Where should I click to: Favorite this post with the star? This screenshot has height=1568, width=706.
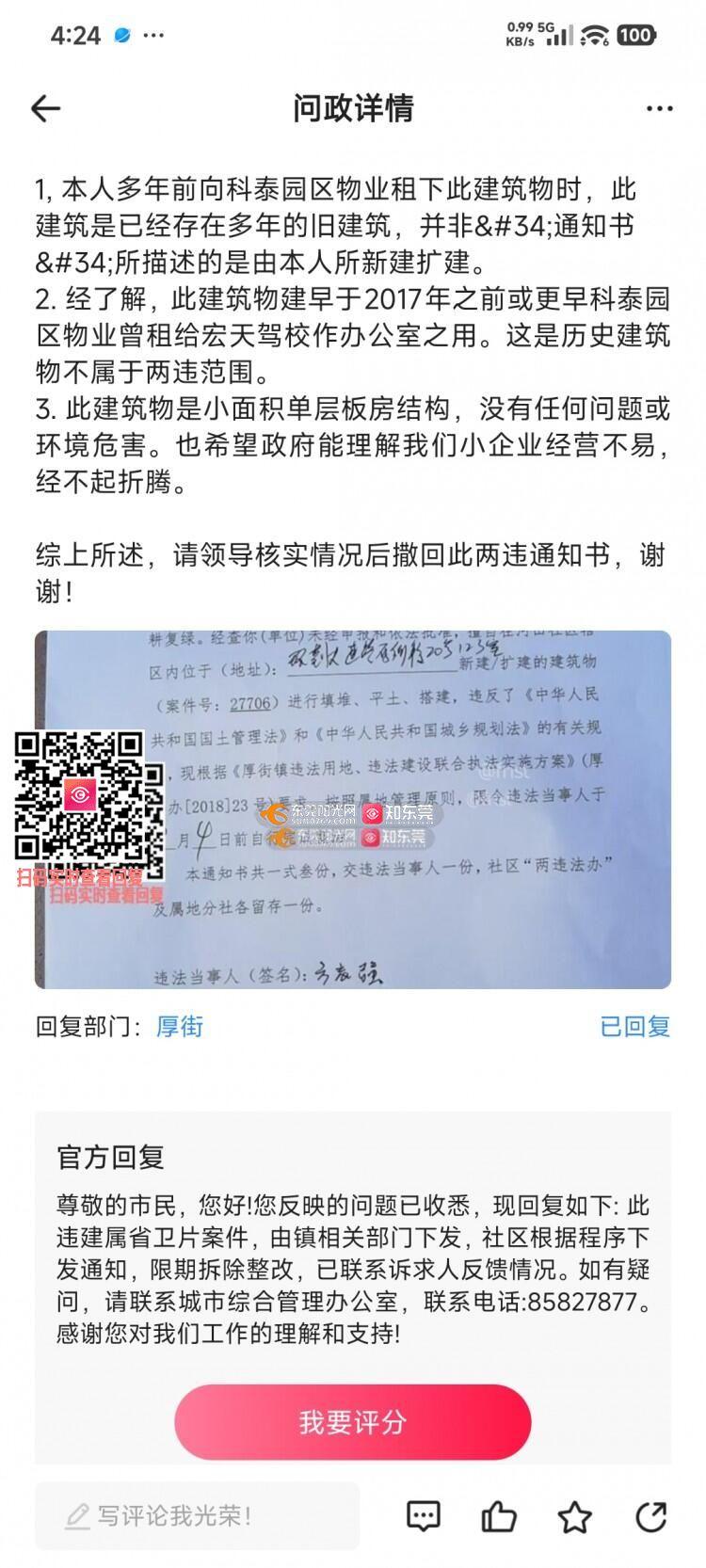pyautogui.click(x=574, y=1516)
